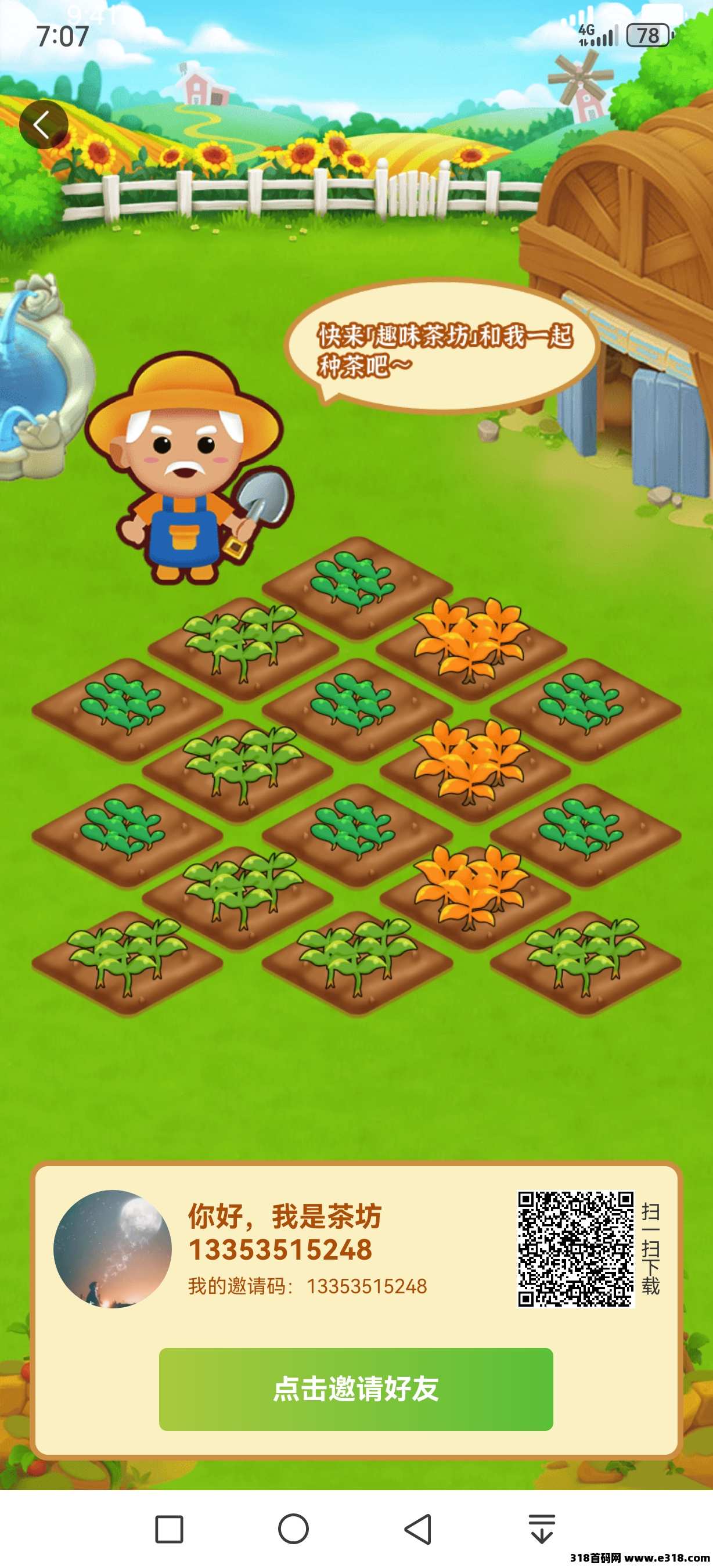The height and width of the screenshot is (1568, 713).
Task: Go to the system home screen
Action: coord(293,1529)
